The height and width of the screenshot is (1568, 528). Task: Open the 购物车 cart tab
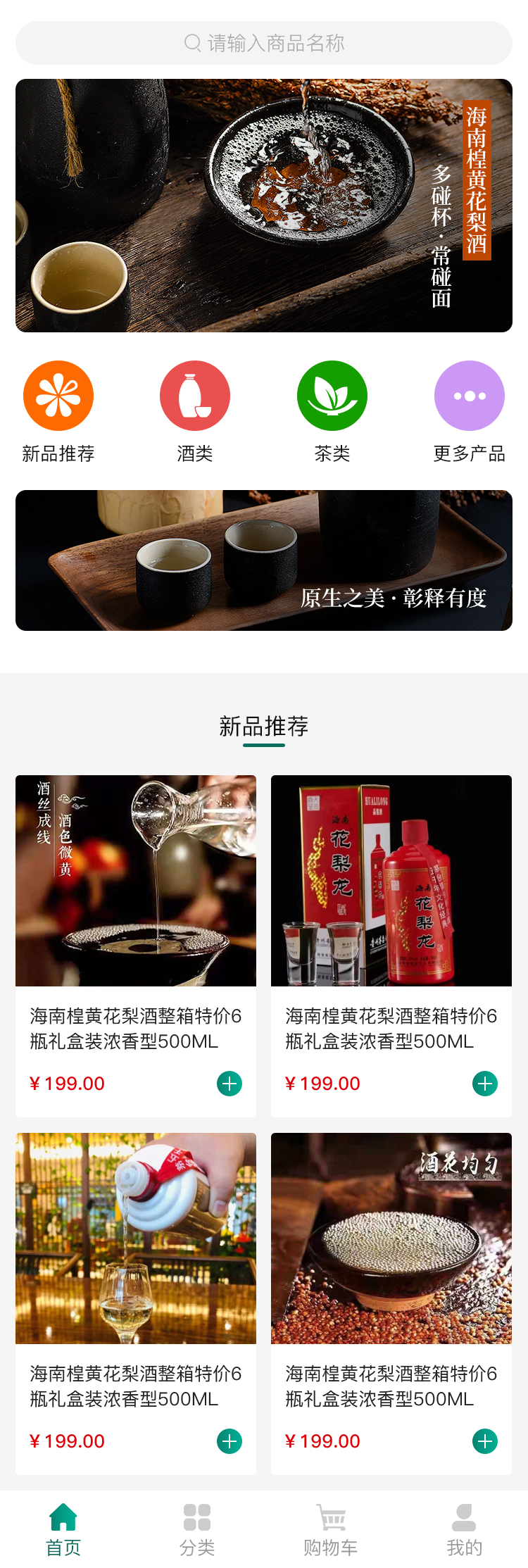tap(331, 1529)
